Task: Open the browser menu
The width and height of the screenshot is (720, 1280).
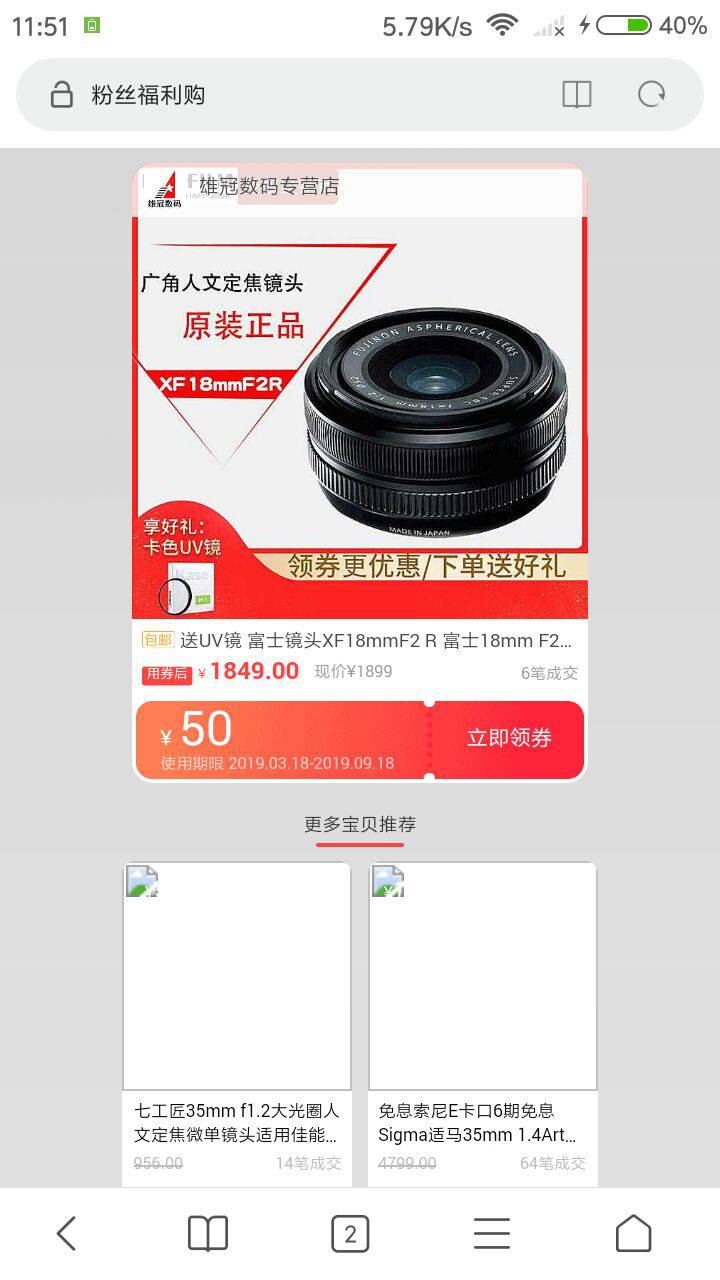Action: tap(492, 1234)
